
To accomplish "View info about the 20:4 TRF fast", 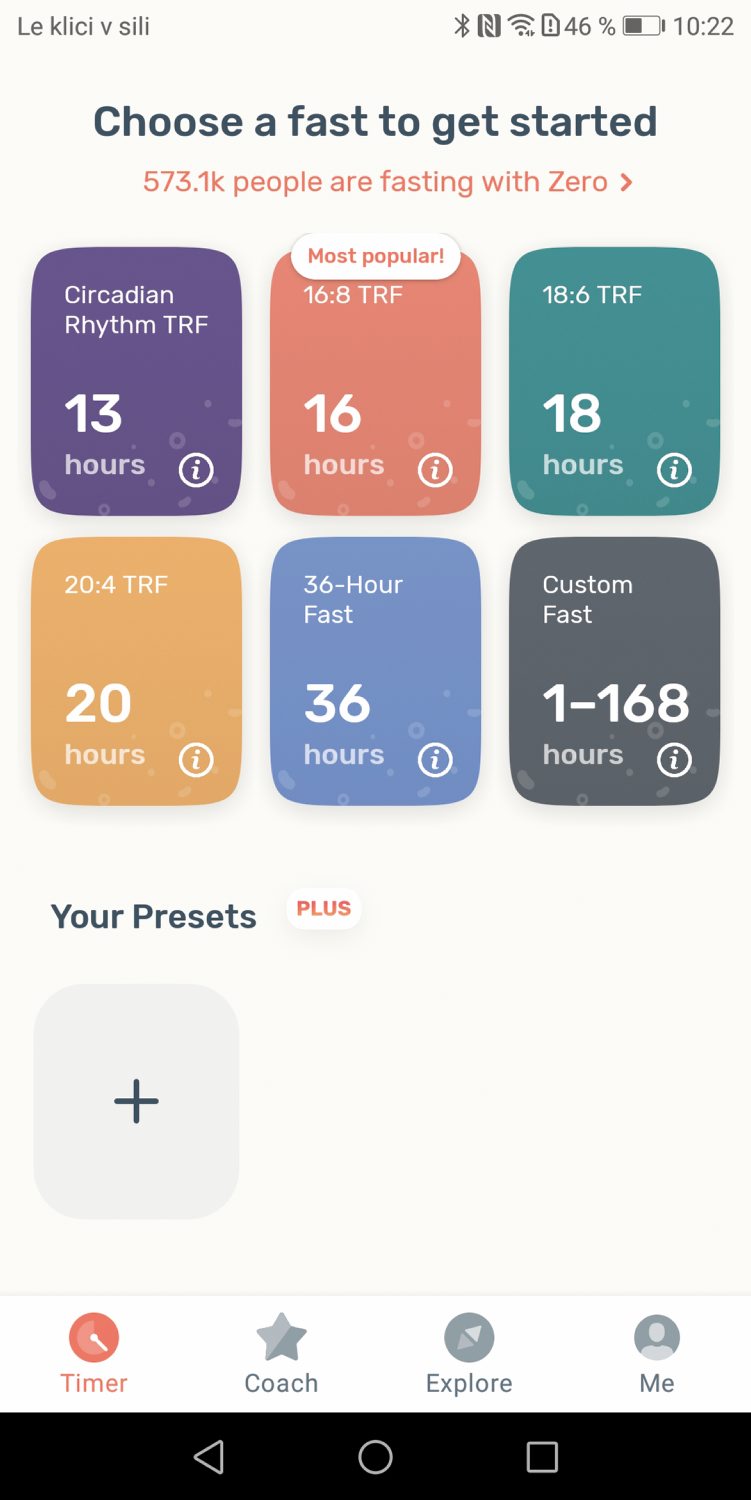I will pos(196,760).
